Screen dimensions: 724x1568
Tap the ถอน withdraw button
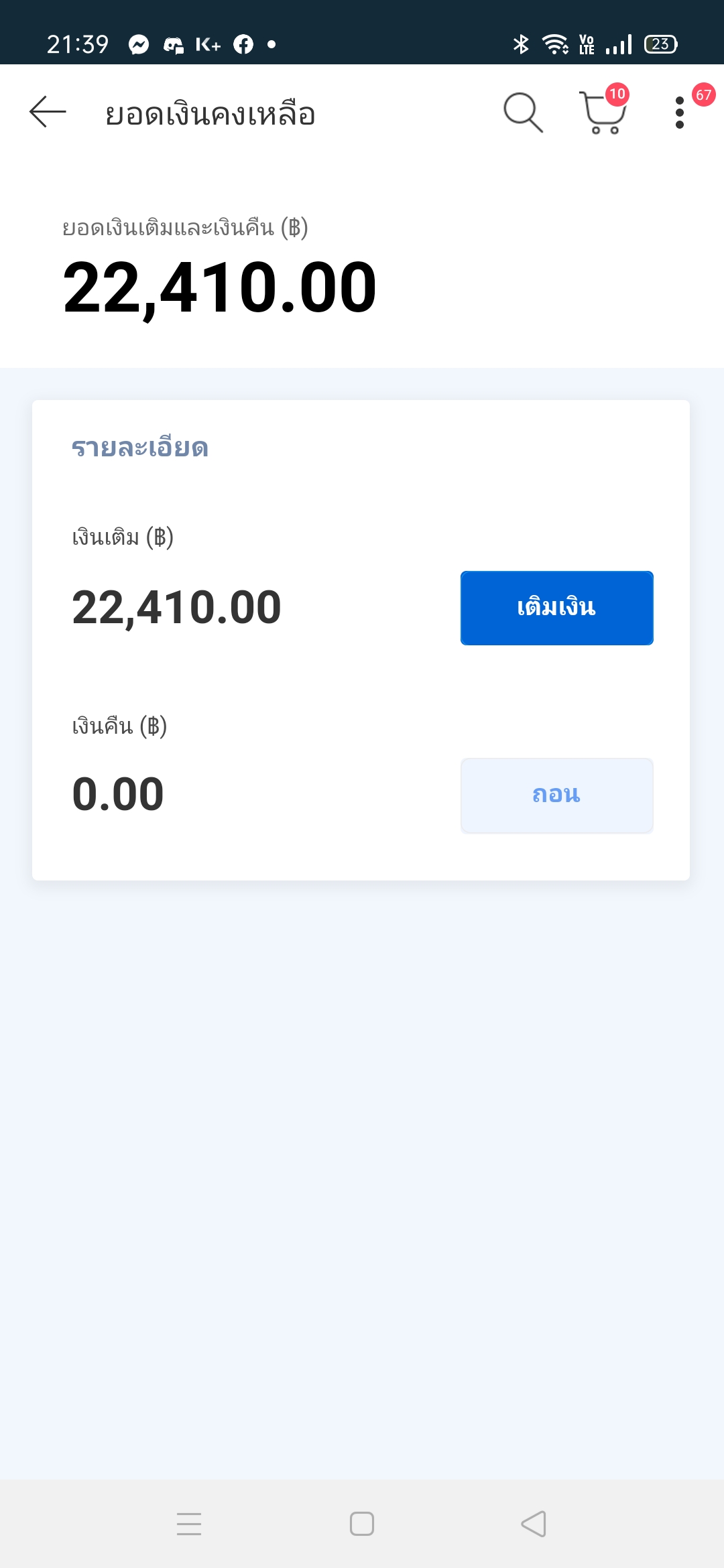(x=556, y=795)
